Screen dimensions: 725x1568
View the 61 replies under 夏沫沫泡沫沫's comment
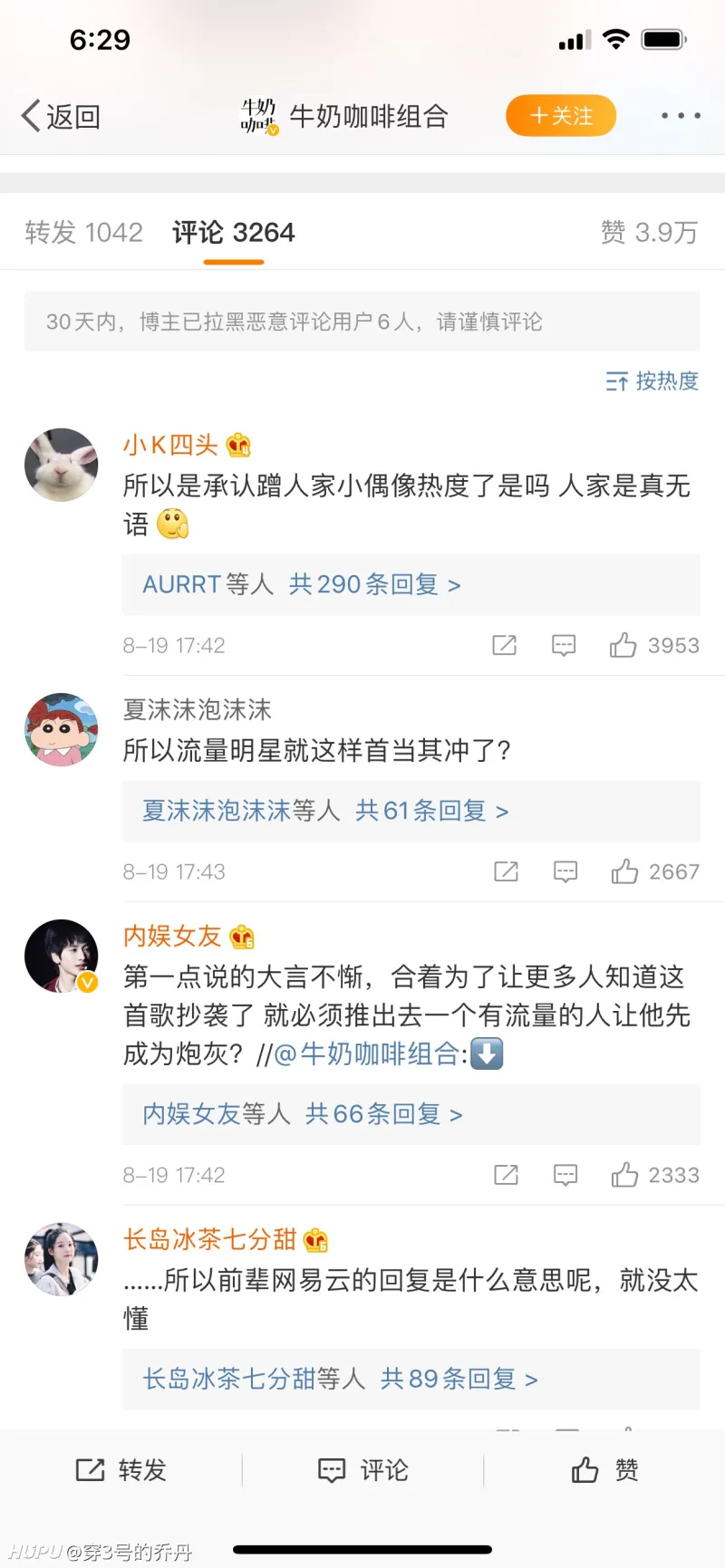pos(431,811)
